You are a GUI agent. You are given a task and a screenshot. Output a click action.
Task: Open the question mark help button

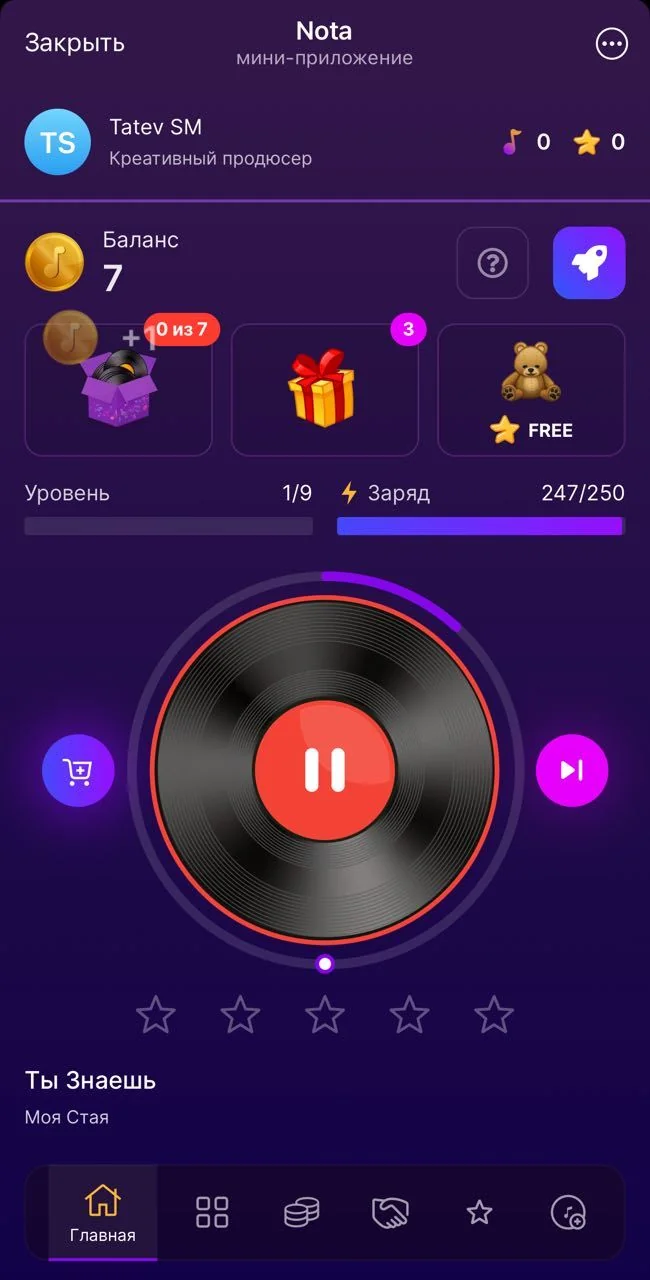click(493, 263)
